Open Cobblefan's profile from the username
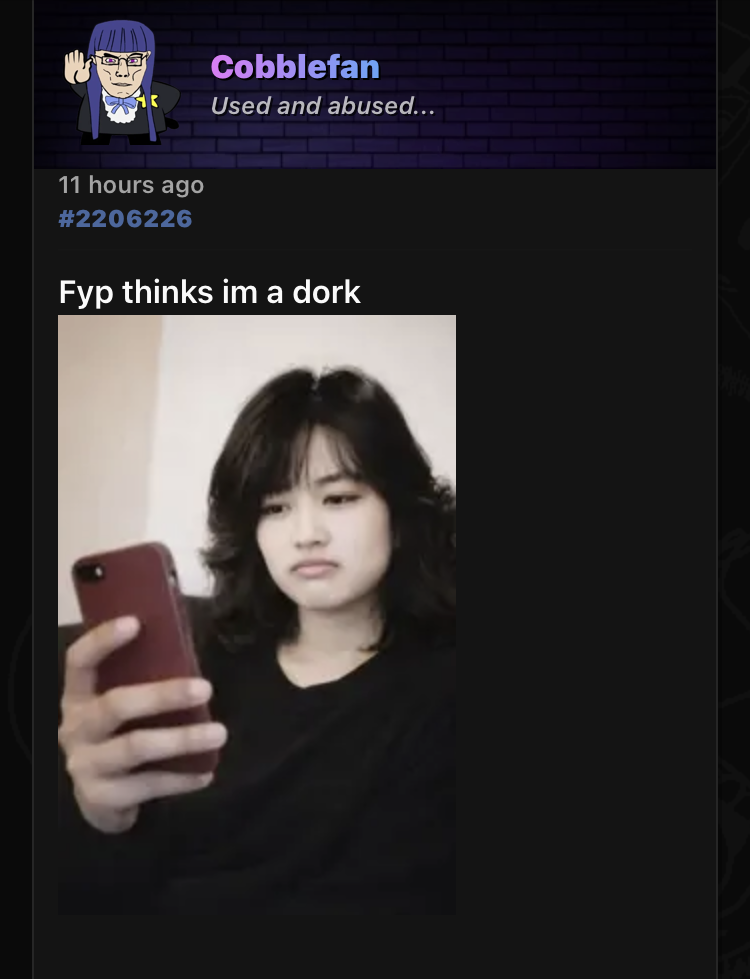 click(x=295, y=67)
